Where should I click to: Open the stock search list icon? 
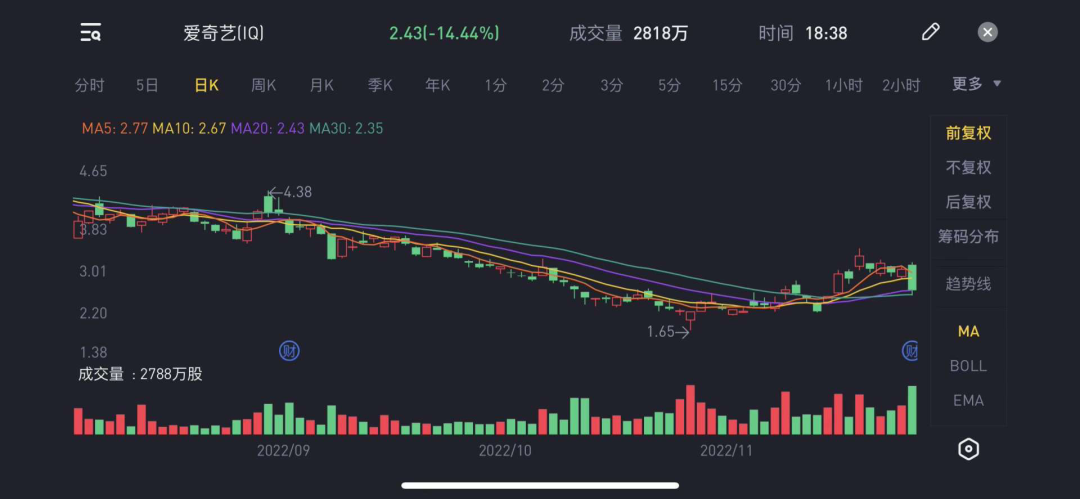(x=91, y=33)
